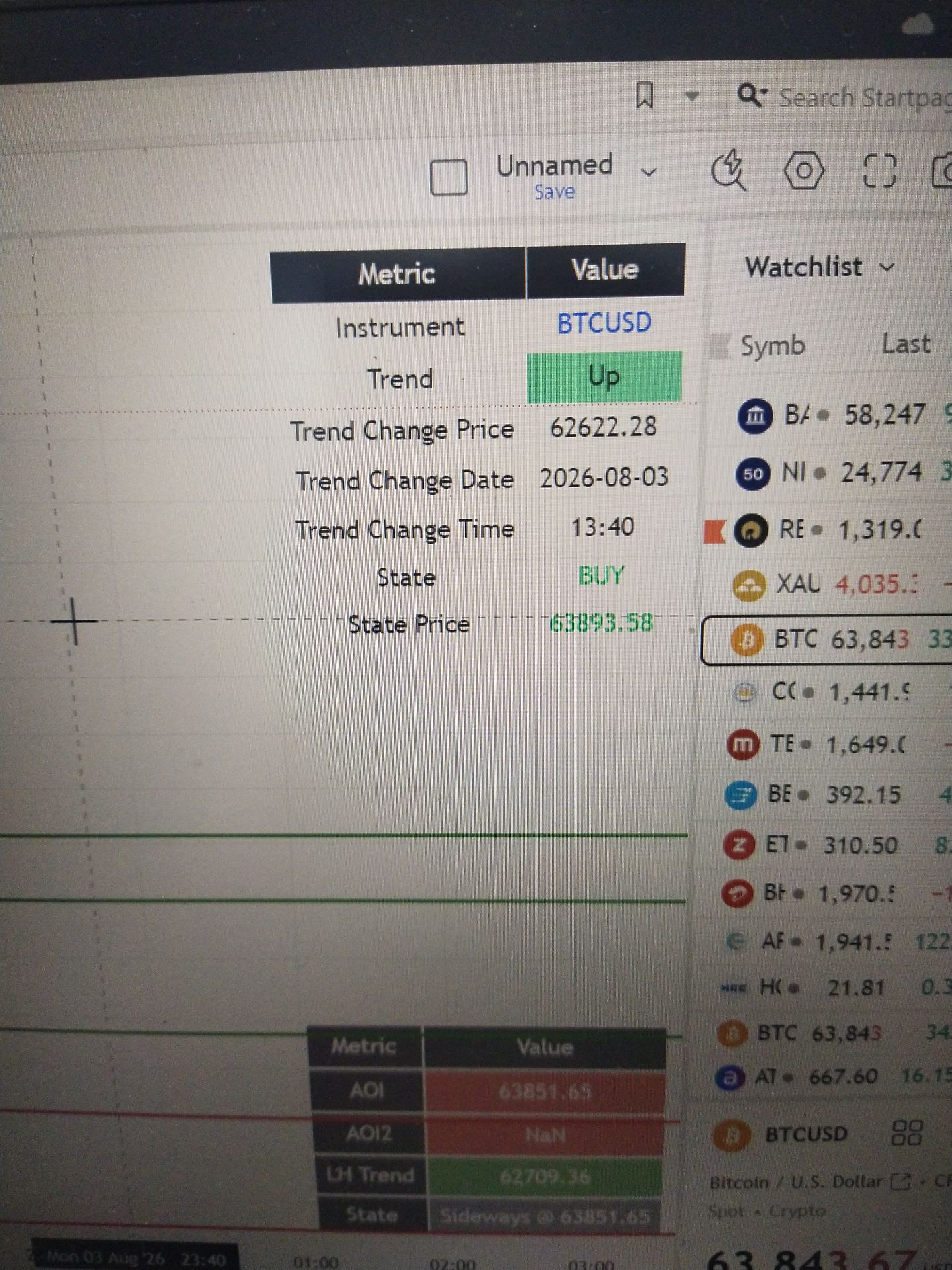Select the layout square icon
The width and height of the screenshot is (952, 1270).
point(449,177)
